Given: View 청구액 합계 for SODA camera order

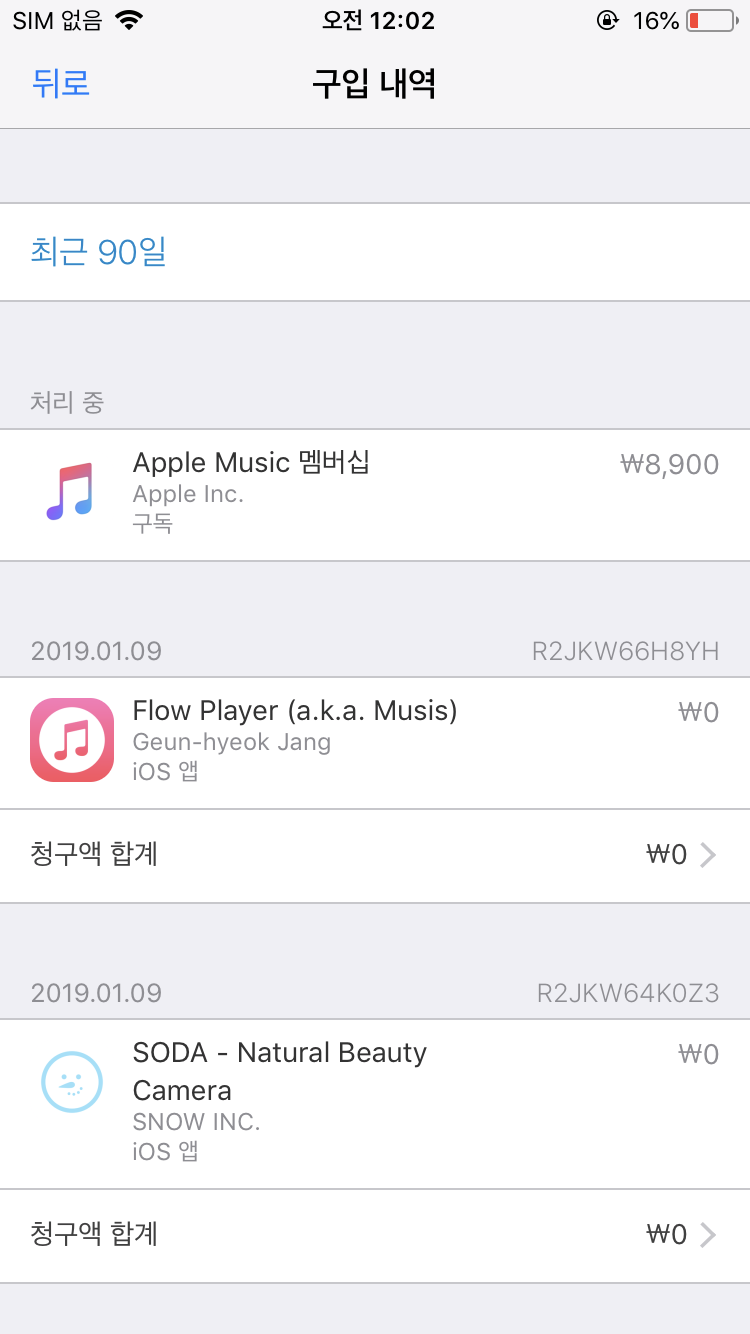Looking at the screenshot, I should pos(374,1235).
